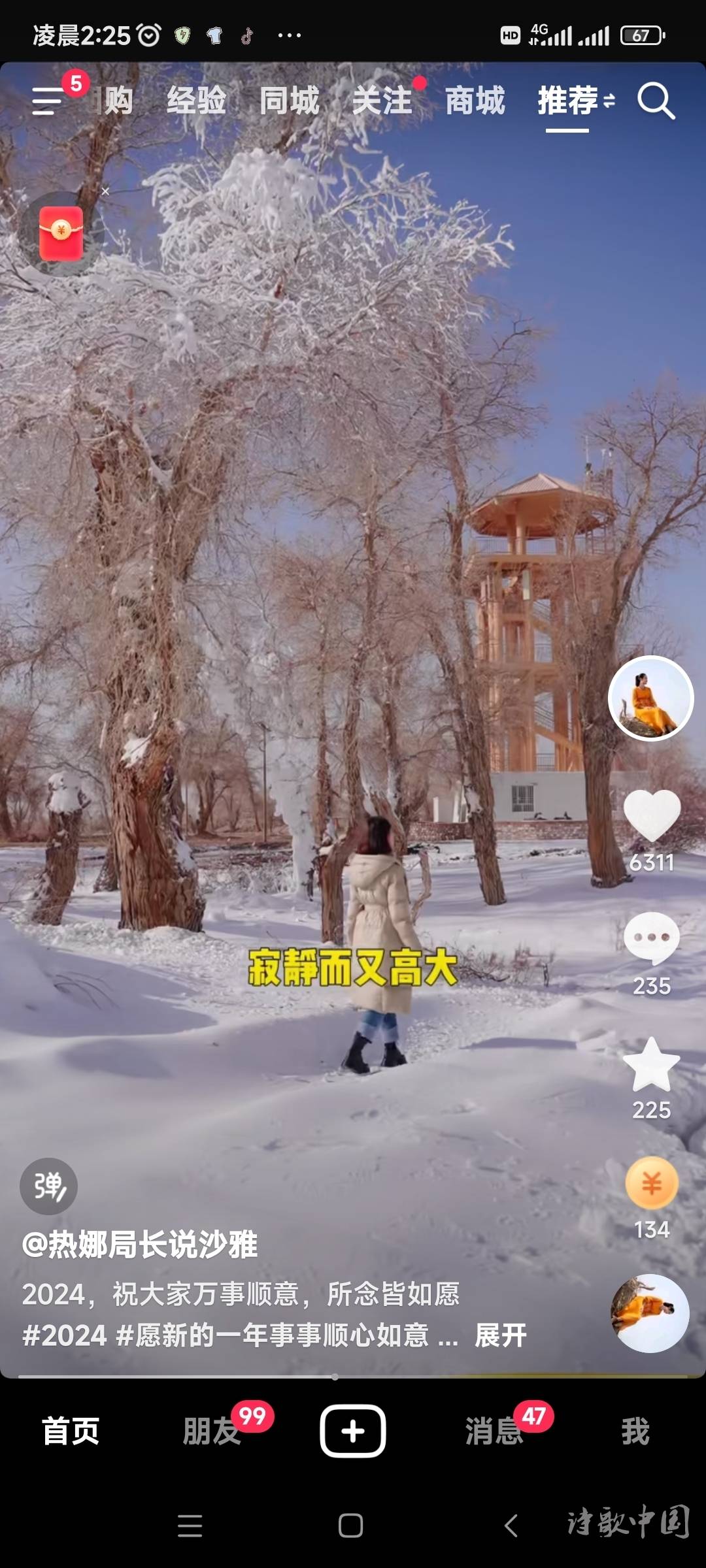Switch to the 同城 tab
706x1568 pixels.
click(289, 101)
